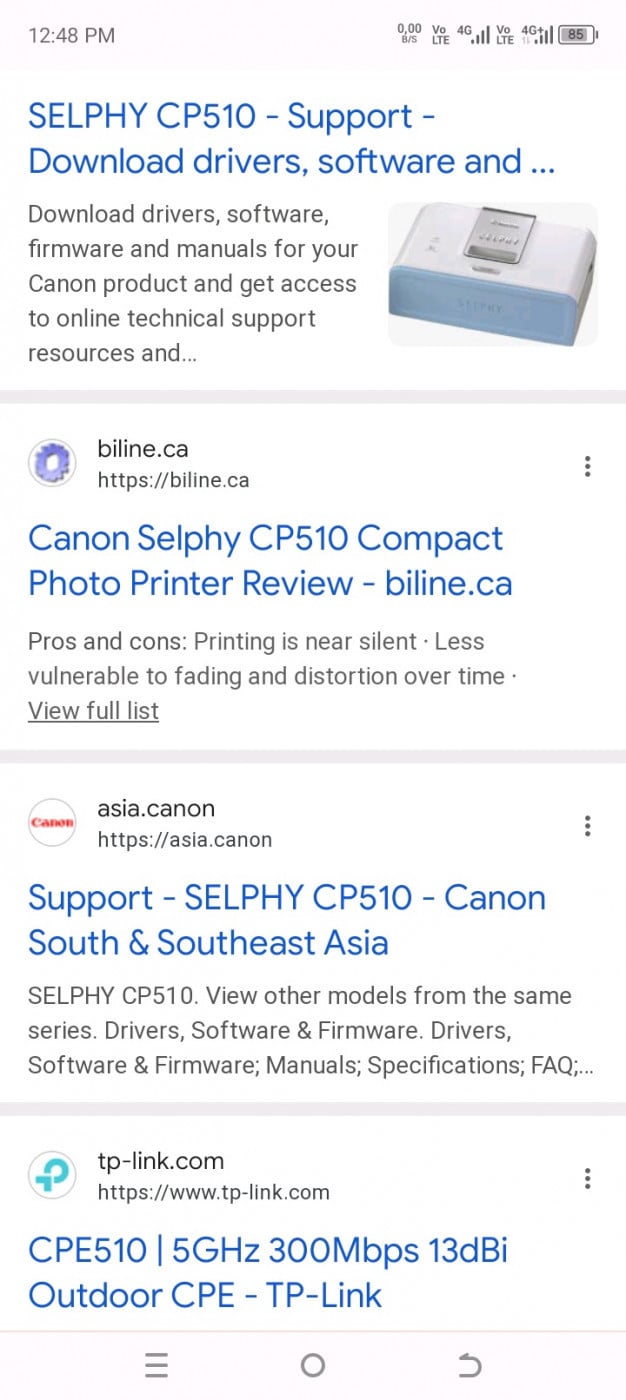Open CPE510 5GHz 300Mbps Outdoor CPE TP-Link result
The height and width of the screenshot is (1400, 626).
[x=268, y=1272]
